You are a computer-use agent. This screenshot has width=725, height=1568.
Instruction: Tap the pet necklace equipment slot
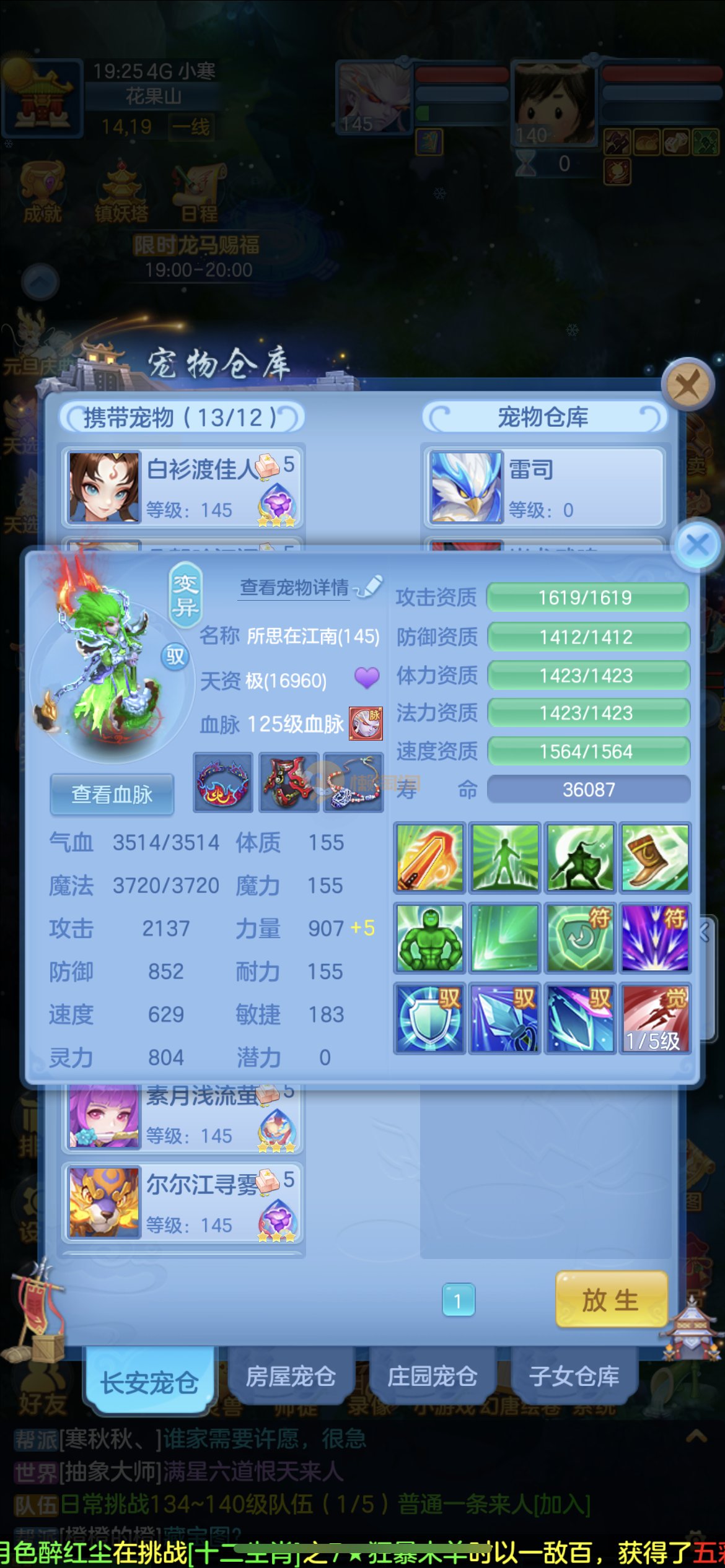point(354,782)
